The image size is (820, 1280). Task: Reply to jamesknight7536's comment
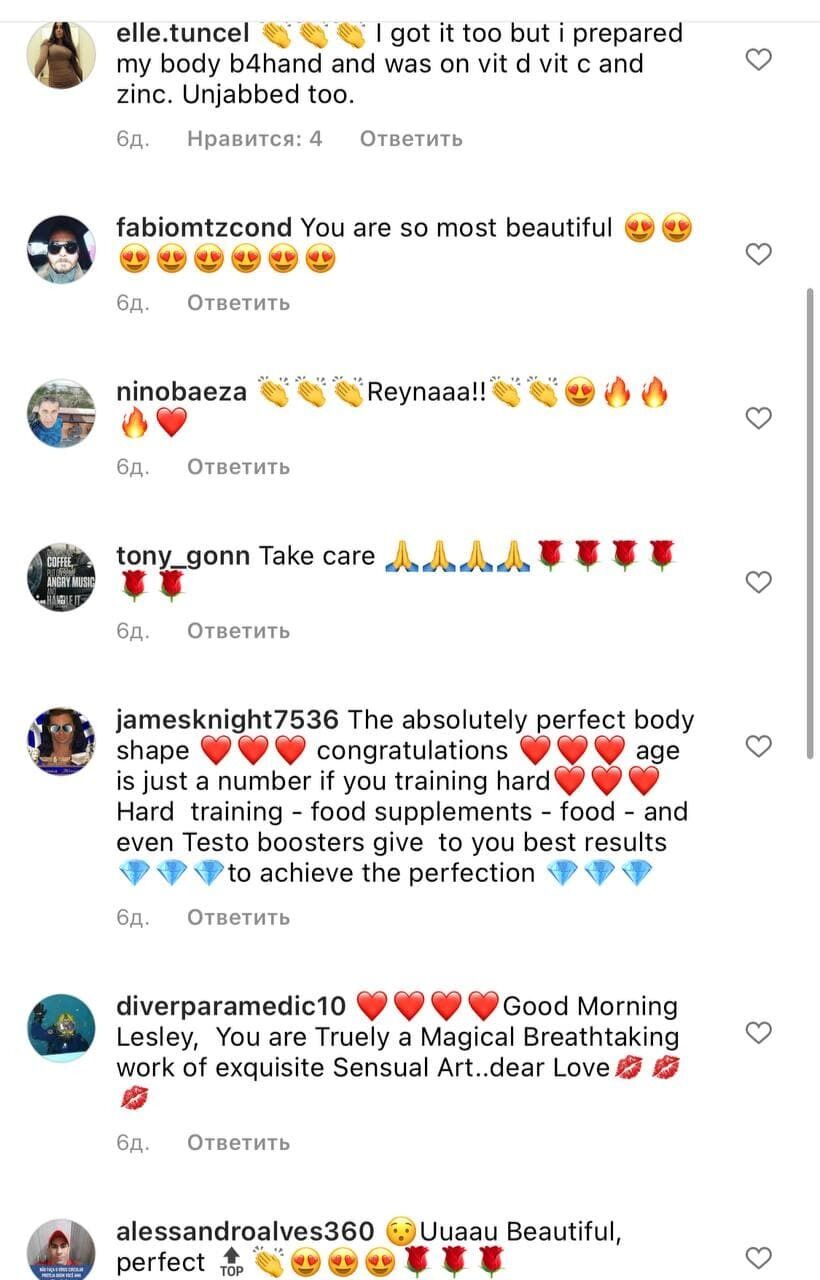pyautogui.click(x=238, y=918)
